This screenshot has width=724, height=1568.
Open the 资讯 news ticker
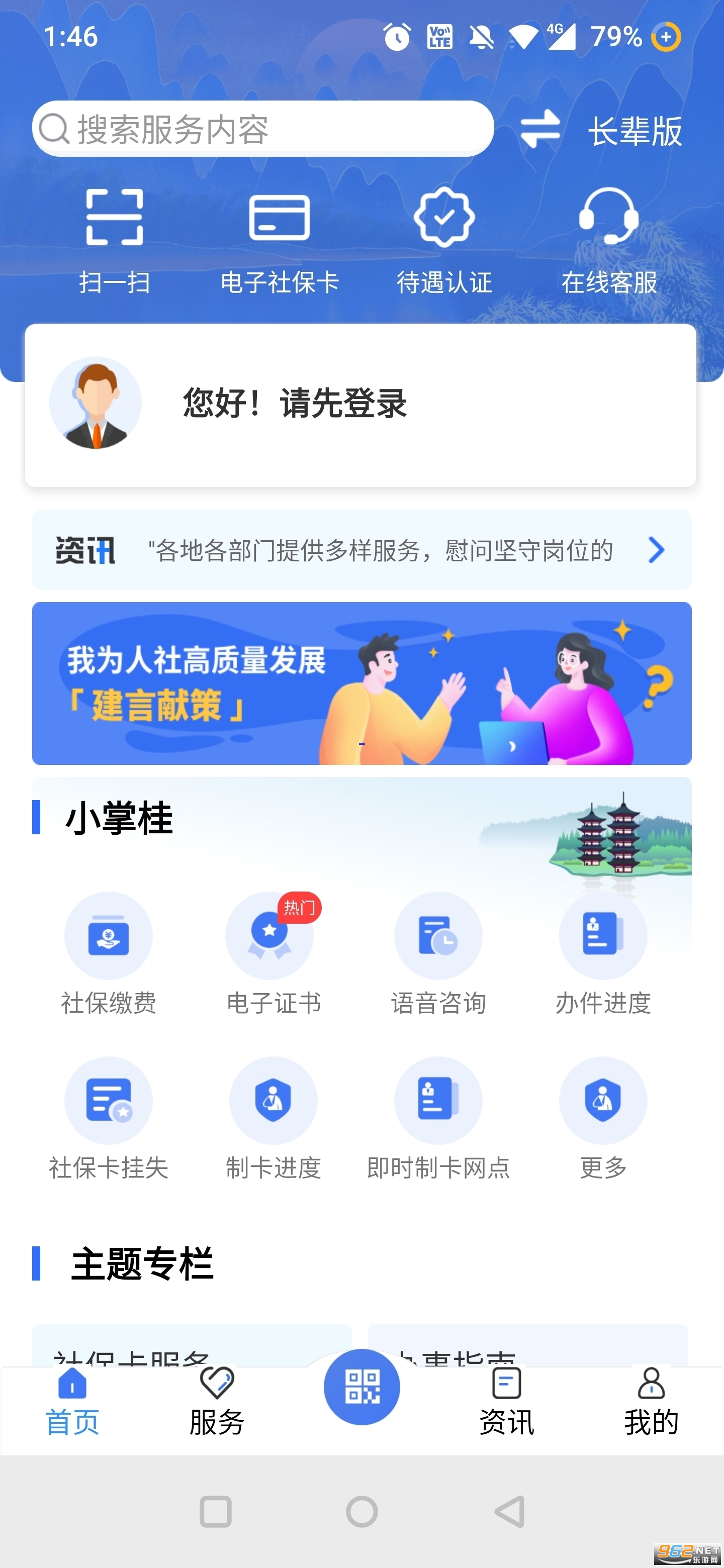click(361, 550)
